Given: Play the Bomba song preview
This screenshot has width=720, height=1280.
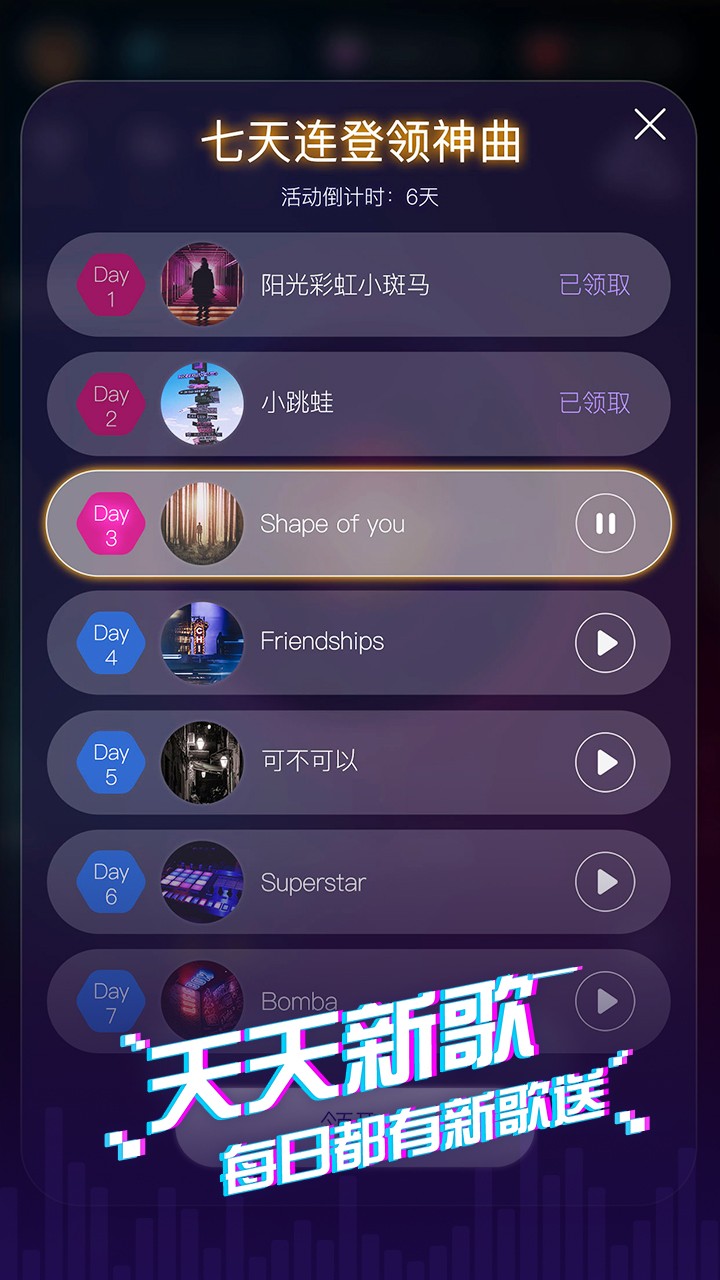Looking at the screenshot, I should pyautogui.click(x=604, y=1001).
